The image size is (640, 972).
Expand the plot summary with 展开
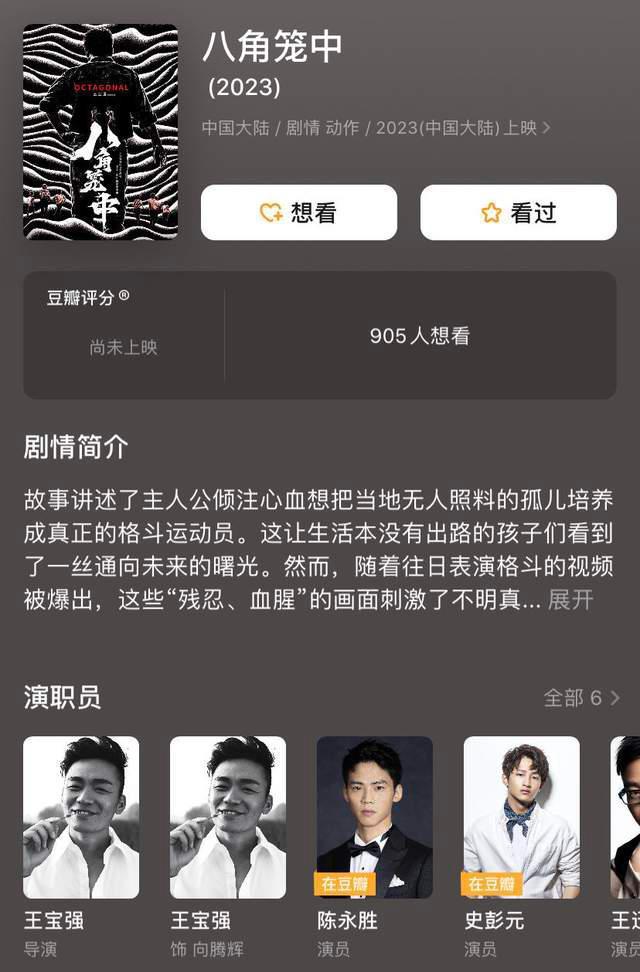[571, 599]
